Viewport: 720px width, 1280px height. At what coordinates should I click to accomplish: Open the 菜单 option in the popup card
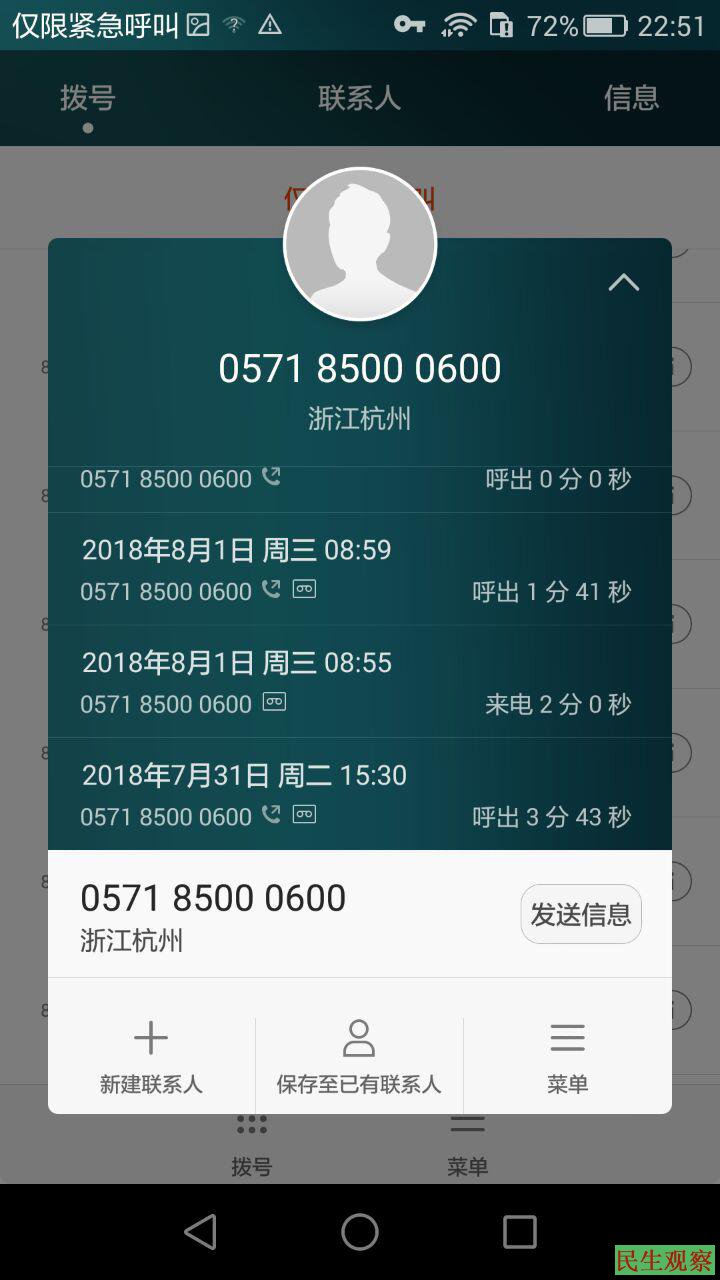(567, 1057)
